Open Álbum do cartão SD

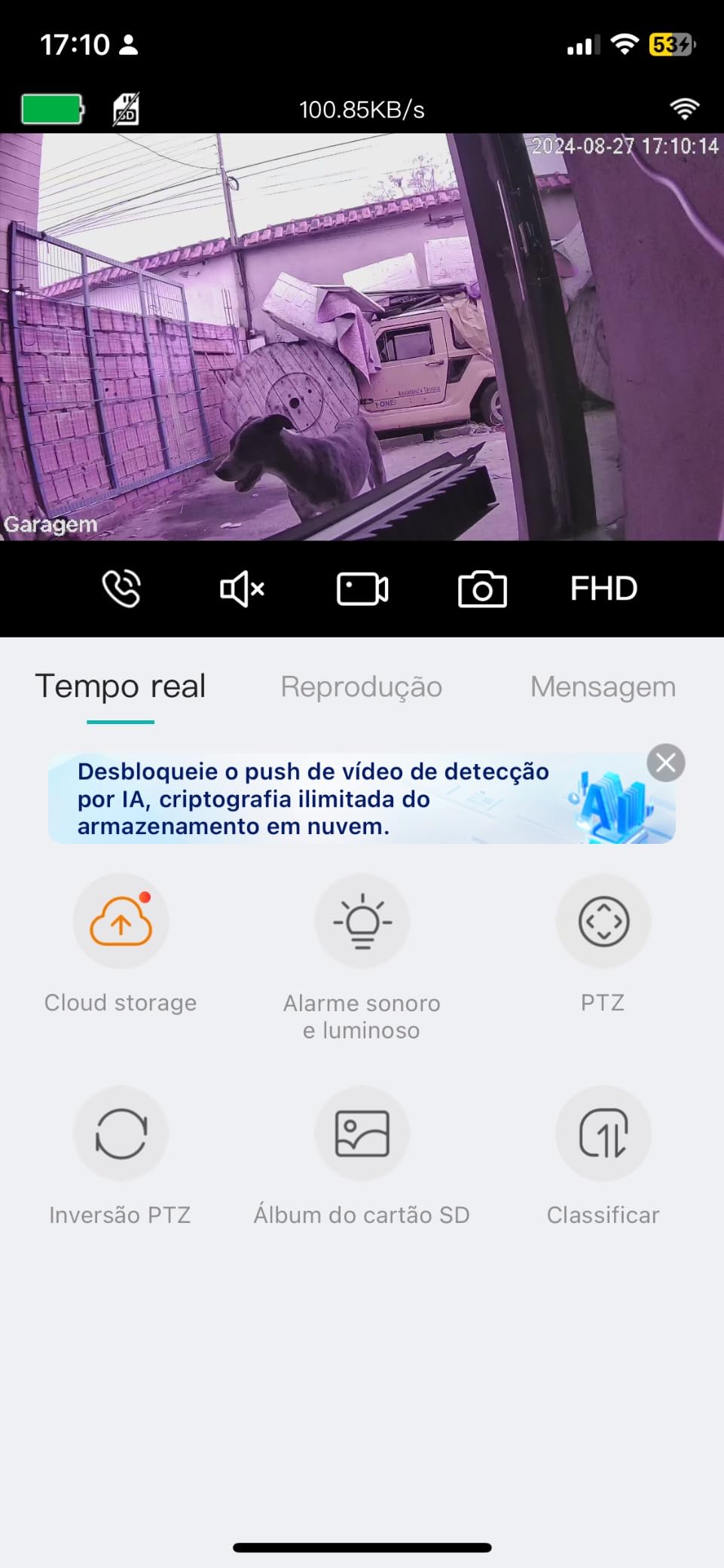(x=362, y=1134)
